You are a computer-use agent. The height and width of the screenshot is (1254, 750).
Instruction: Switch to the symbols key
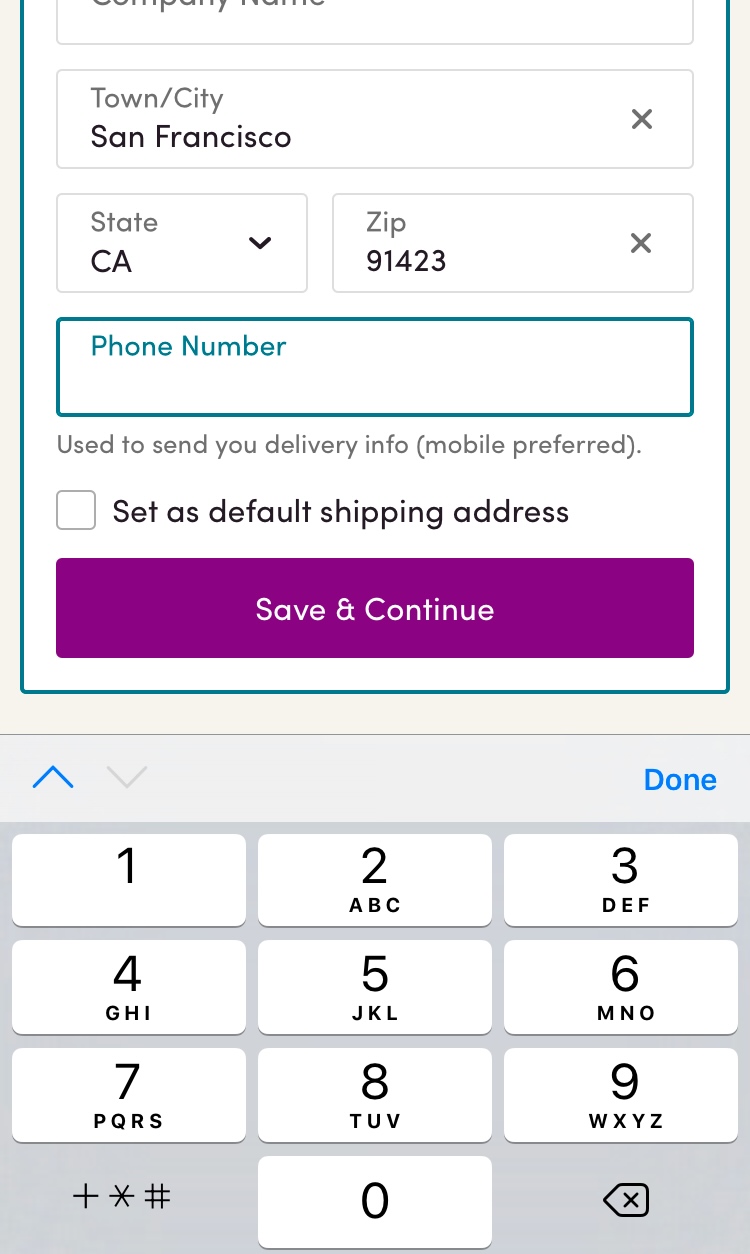tap(128, 1197)
